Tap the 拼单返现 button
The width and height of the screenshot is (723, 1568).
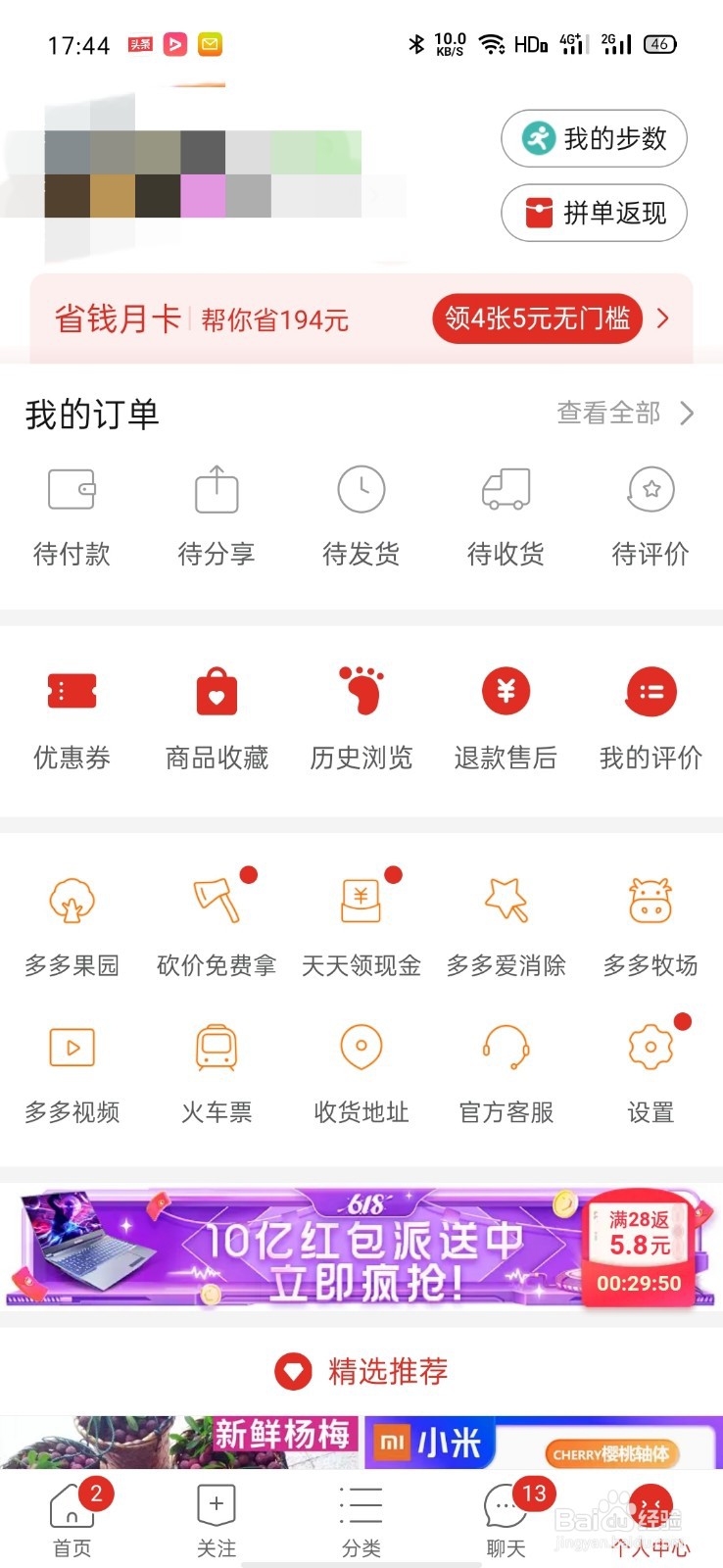594,213
